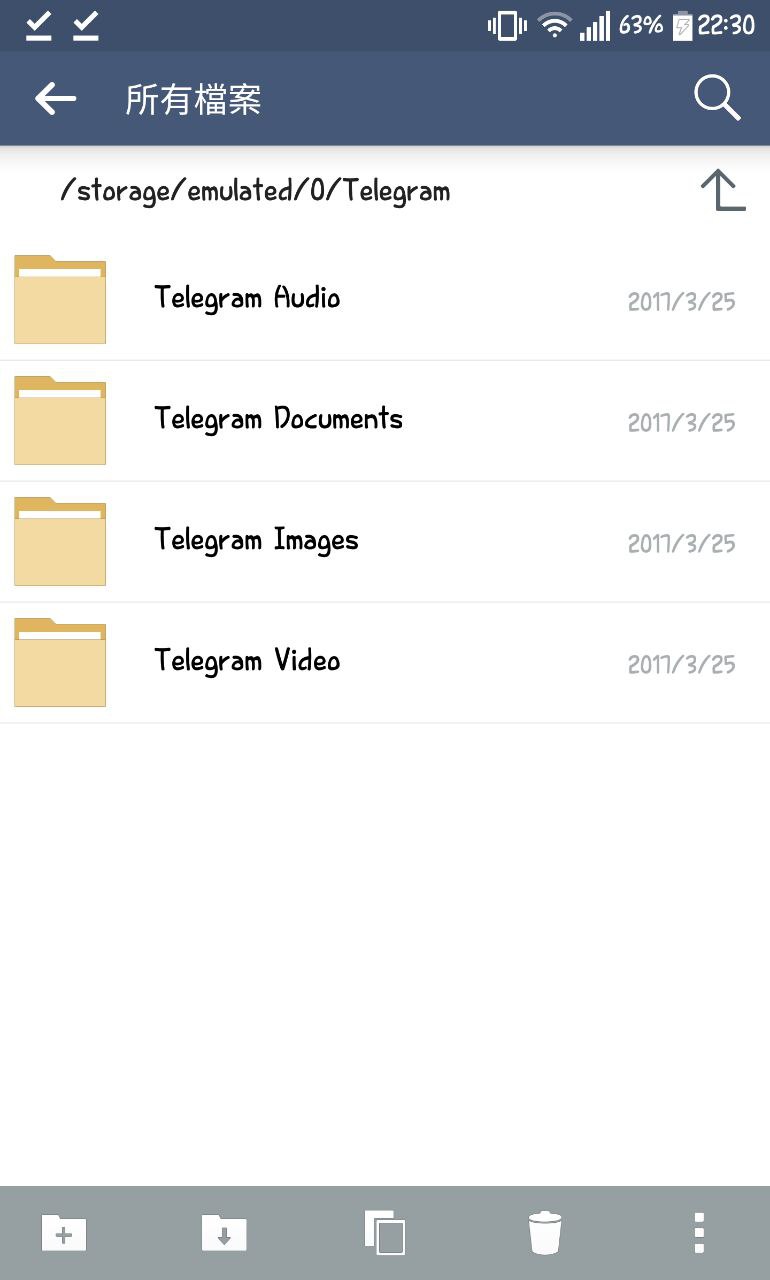Tap the folder download icon
Screen dimensions: 770x1280
pos(224,1233)
